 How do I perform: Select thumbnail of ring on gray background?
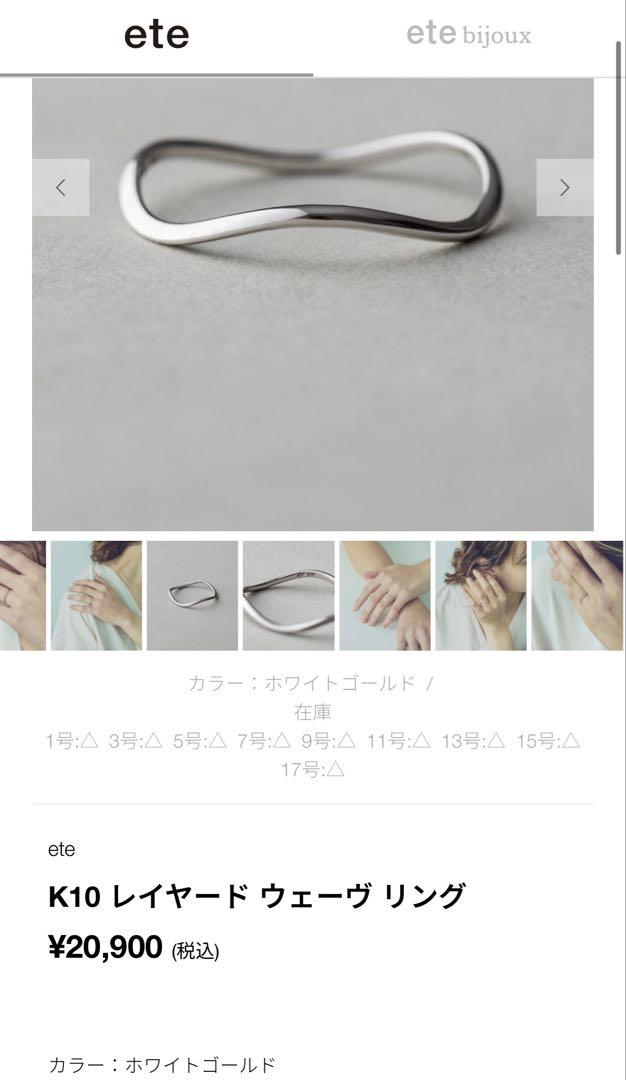[192, 595]
